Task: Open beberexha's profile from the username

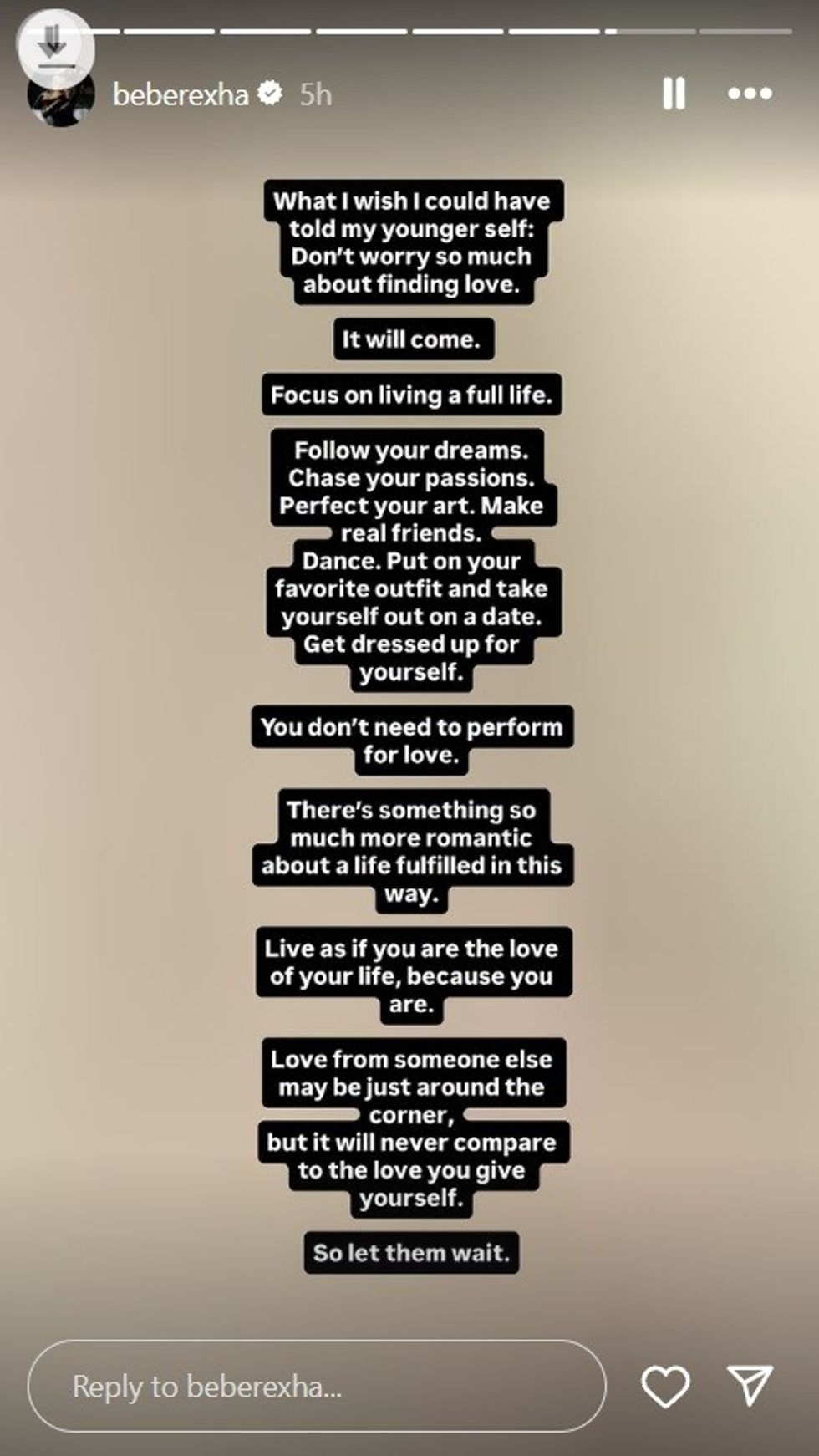Action: tap(181, 95)
